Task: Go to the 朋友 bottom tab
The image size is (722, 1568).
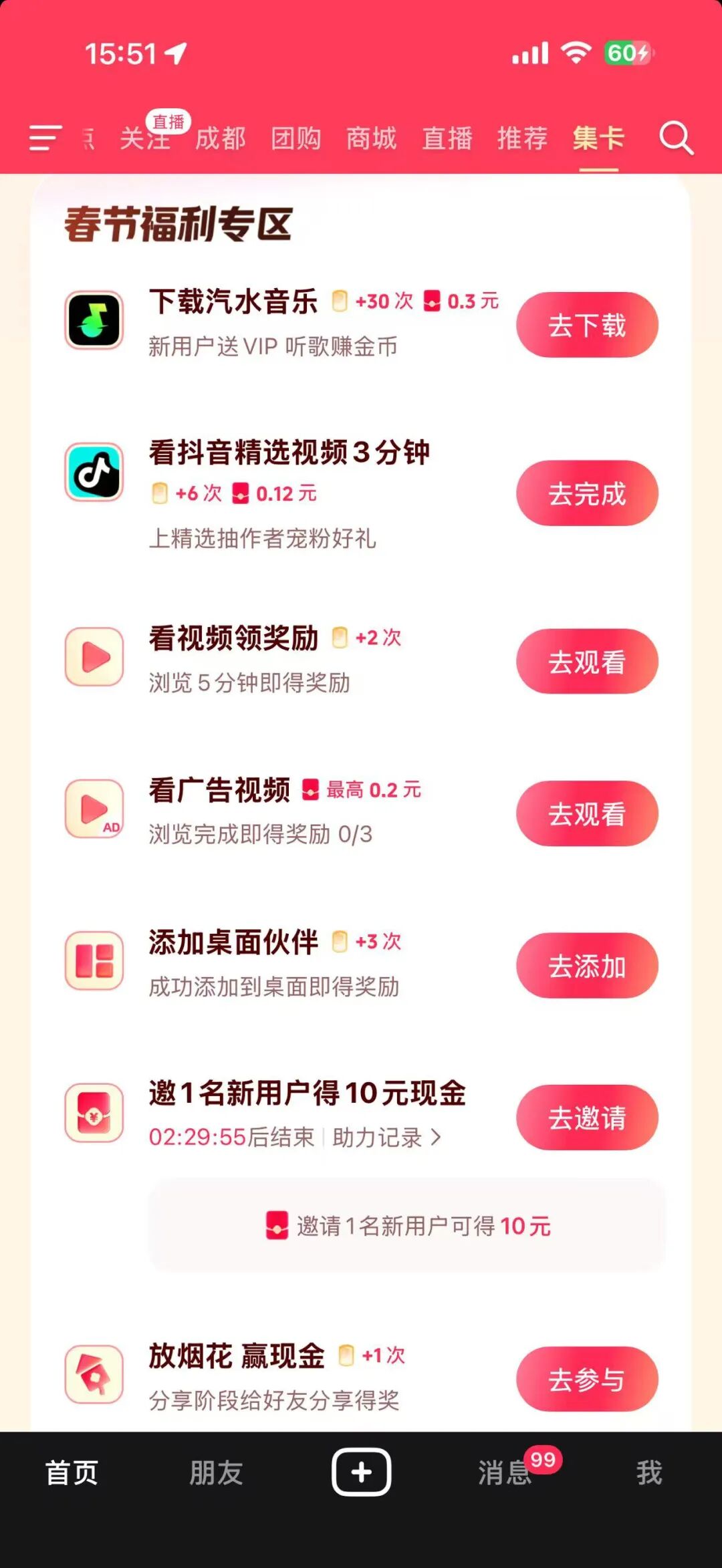Action: click(x=216, y=1472)
